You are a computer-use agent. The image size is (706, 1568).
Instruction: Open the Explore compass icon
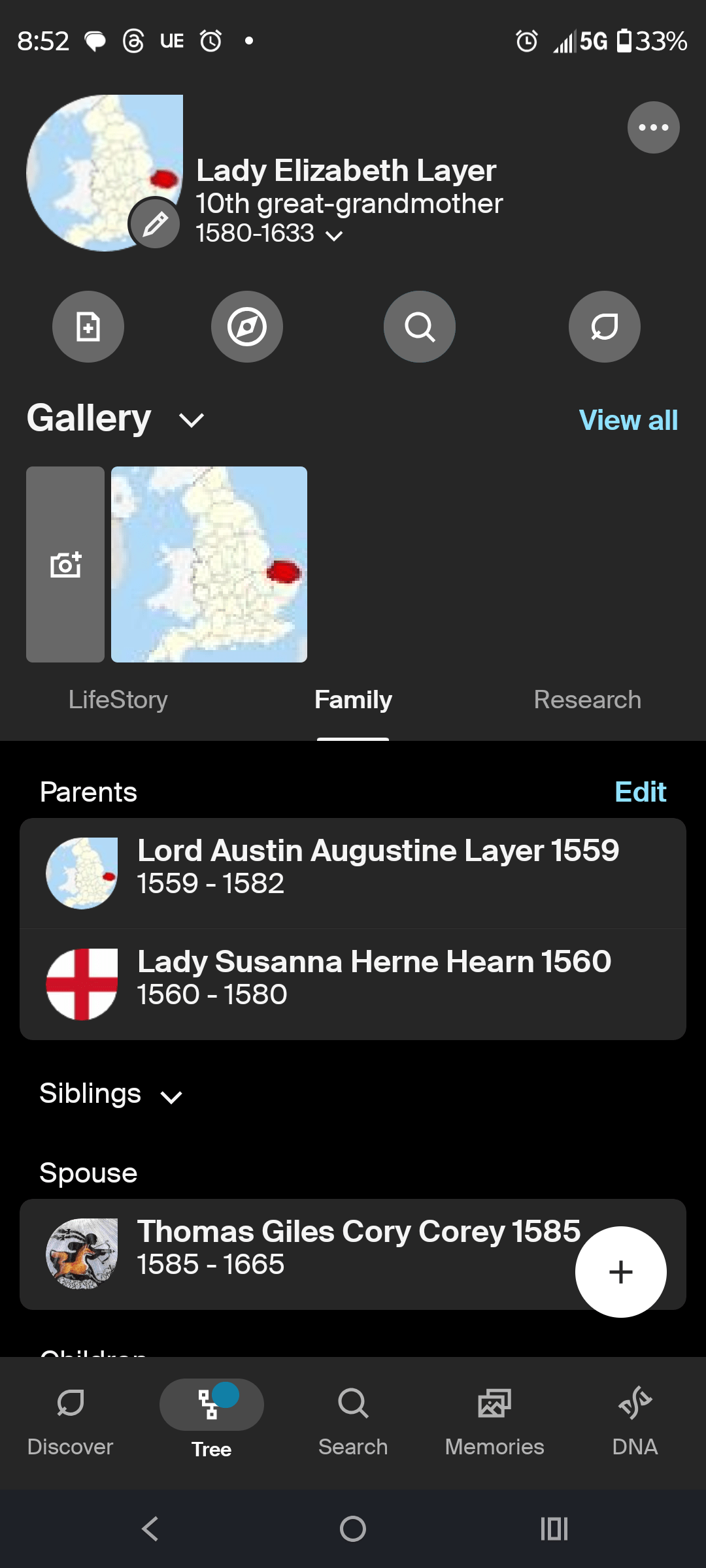pos(247,327)
